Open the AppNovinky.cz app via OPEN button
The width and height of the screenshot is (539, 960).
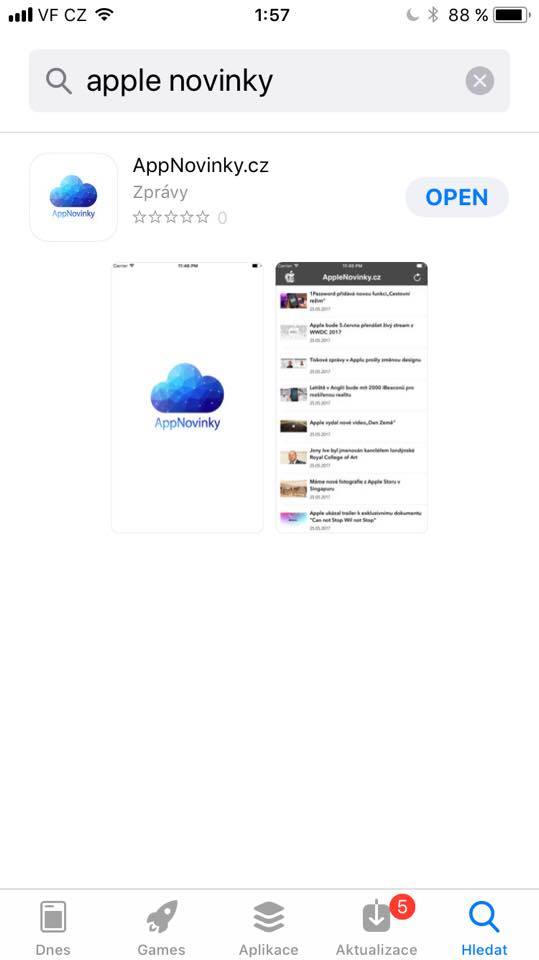click(457, 197)
